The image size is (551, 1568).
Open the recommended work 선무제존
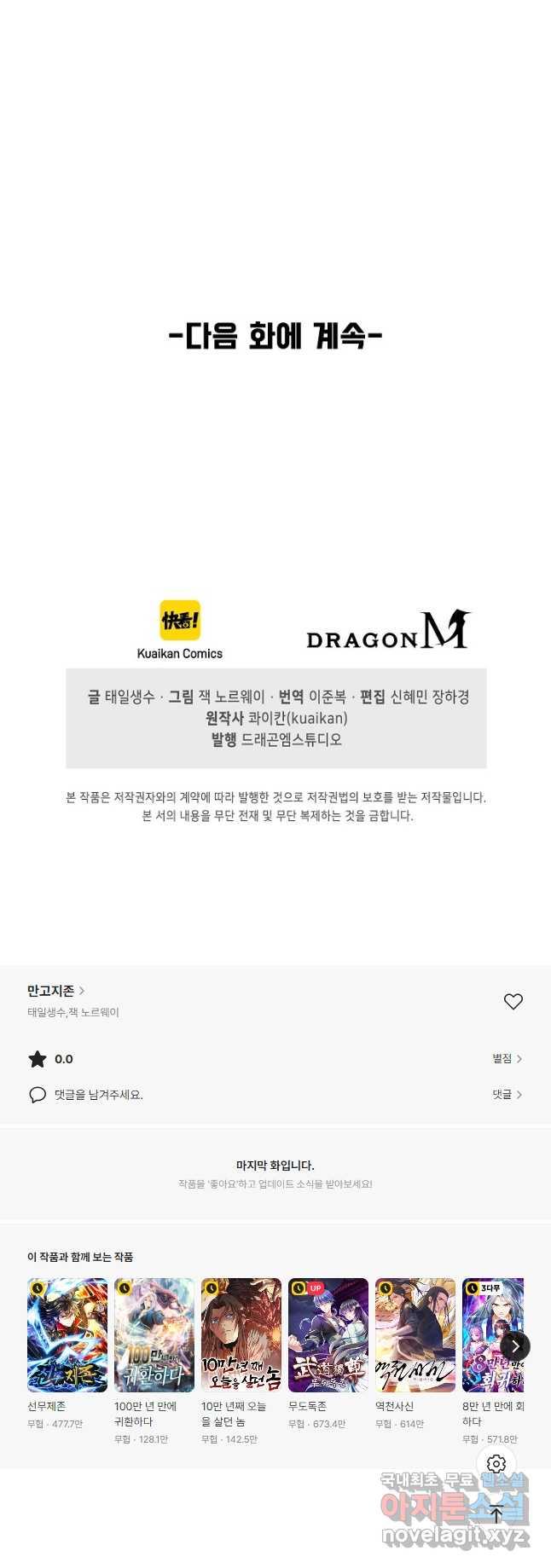[x=67, y=1335]
